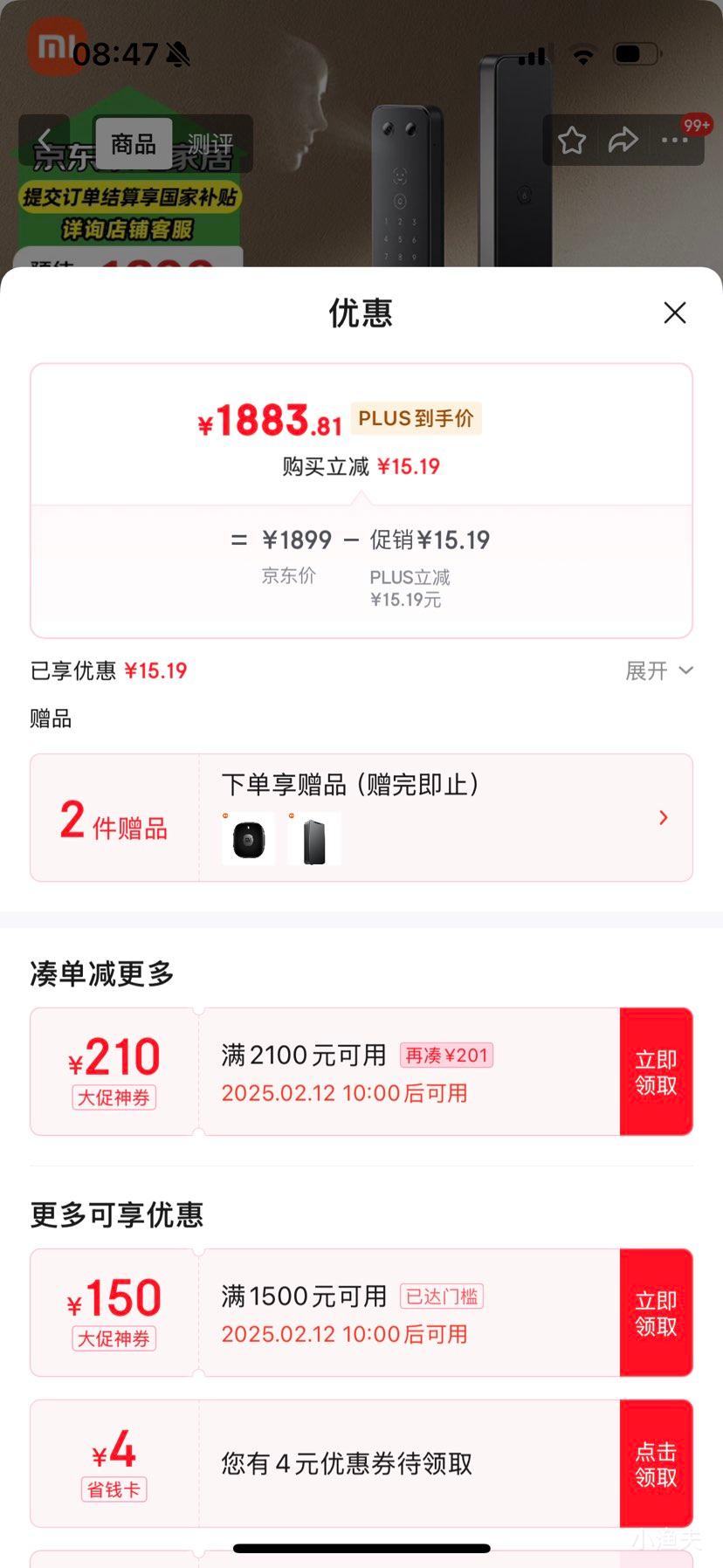
Task: Tap the PLUS到手价 price badge
Action: [417, 418]
